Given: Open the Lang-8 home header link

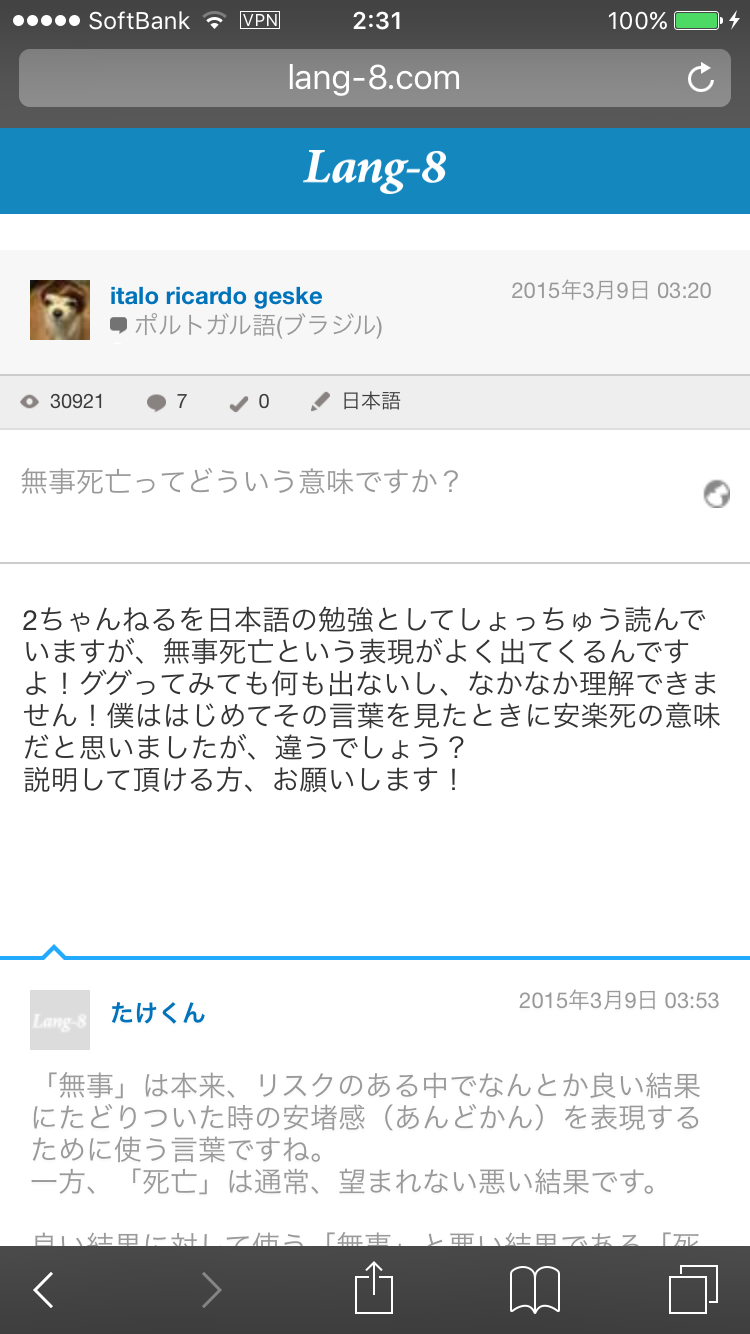Looking at the screenshot, I should pos(374,168).
